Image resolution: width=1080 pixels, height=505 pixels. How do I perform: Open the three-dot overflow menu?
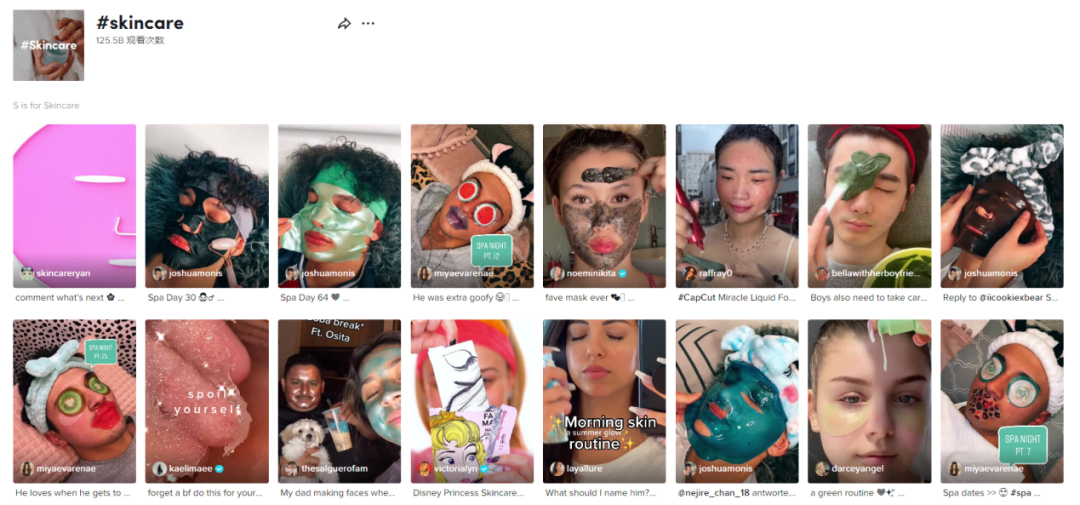tap(368, 24)
